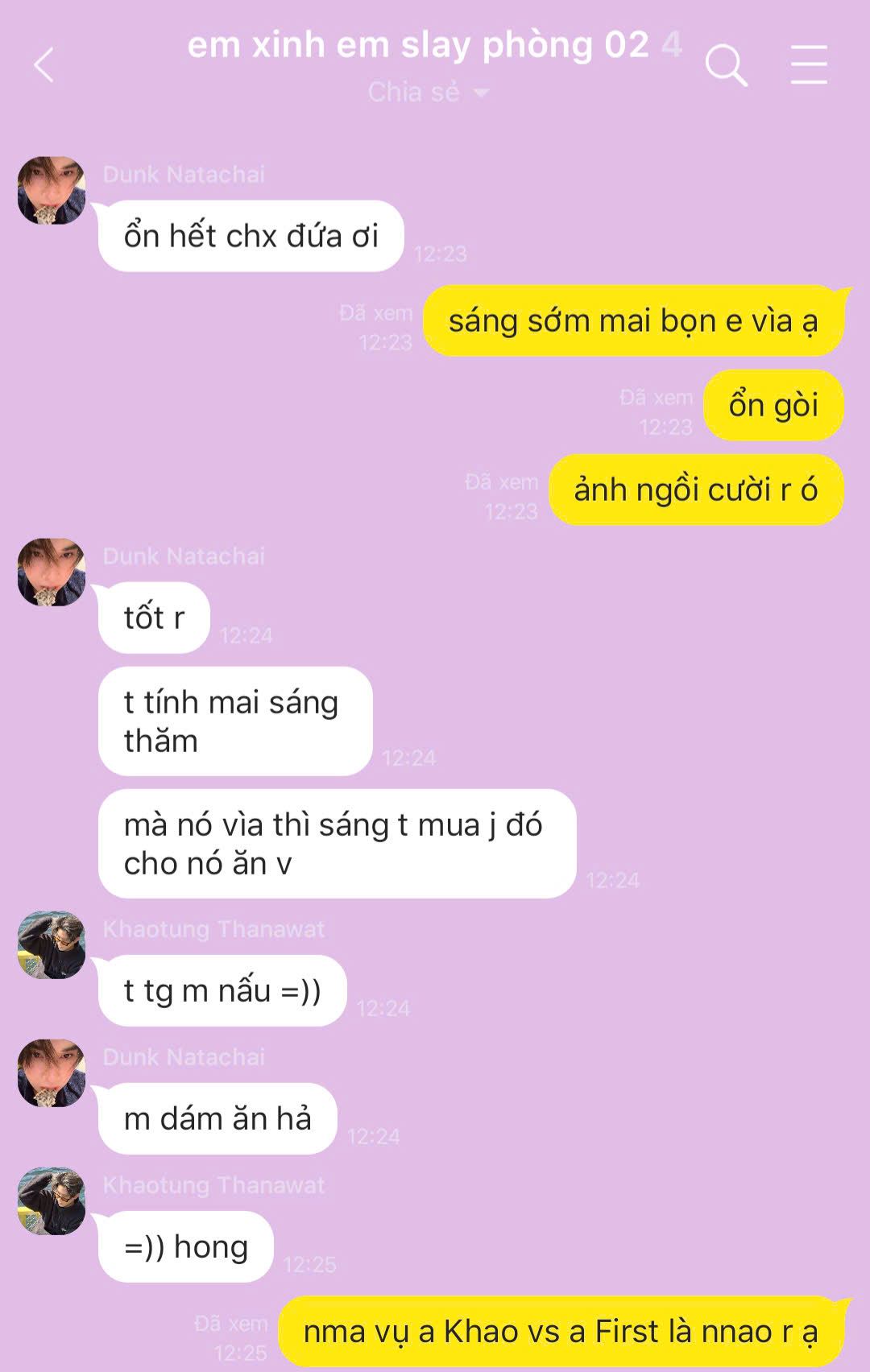Open Dunk Natachai's avatar above 'ổn hết chx'

tap(52, 190)
